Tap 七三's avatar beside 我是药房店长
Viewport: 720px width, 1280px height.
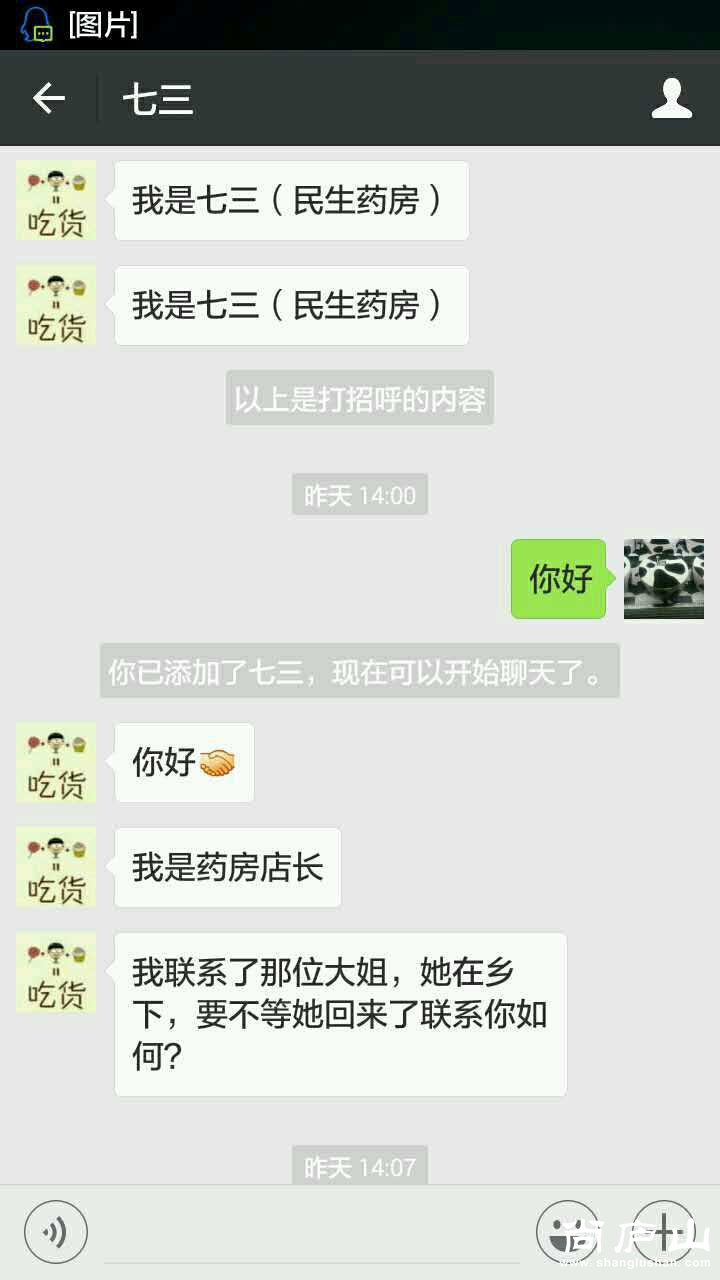[x=56, y=867]
